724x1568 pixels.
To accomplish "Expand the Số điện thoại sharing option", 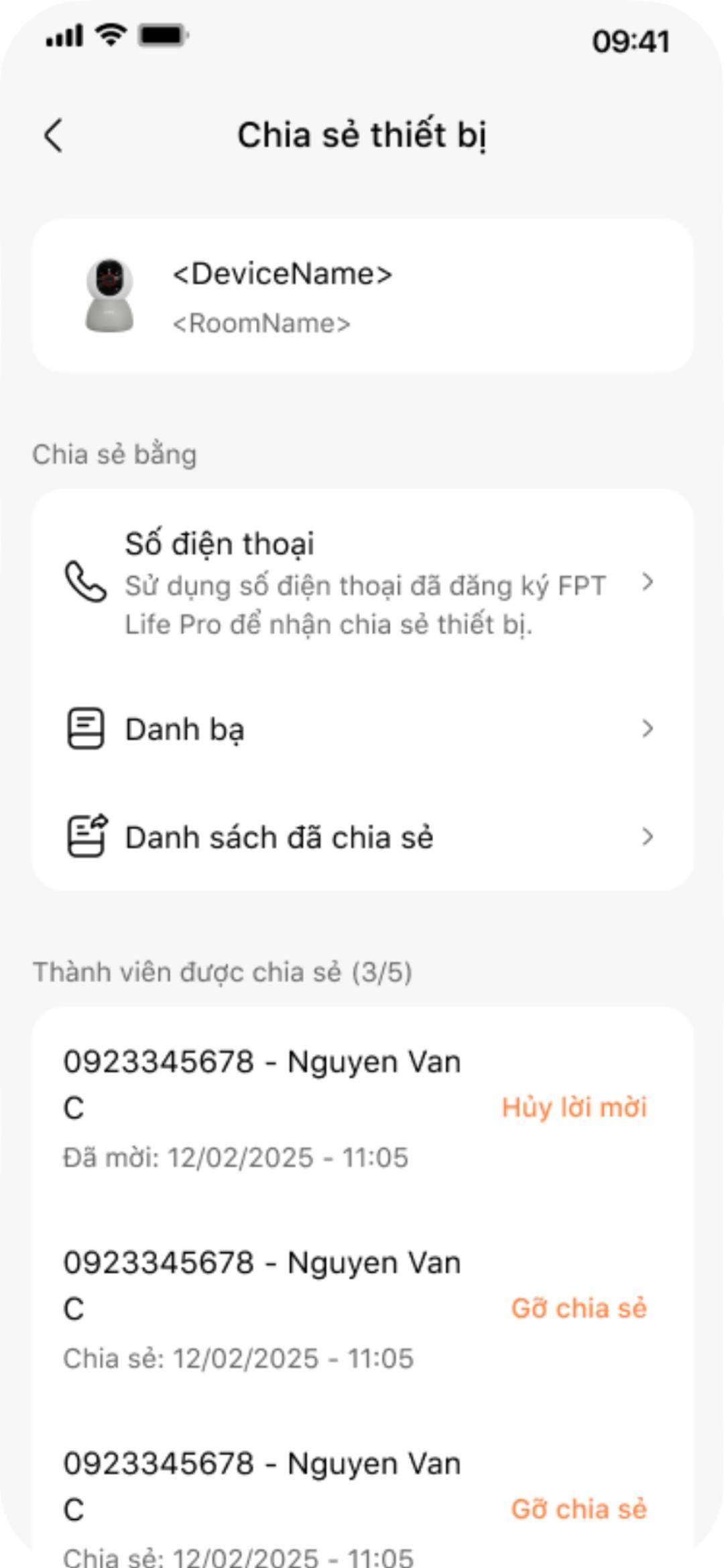I will (x=647, y=583).
